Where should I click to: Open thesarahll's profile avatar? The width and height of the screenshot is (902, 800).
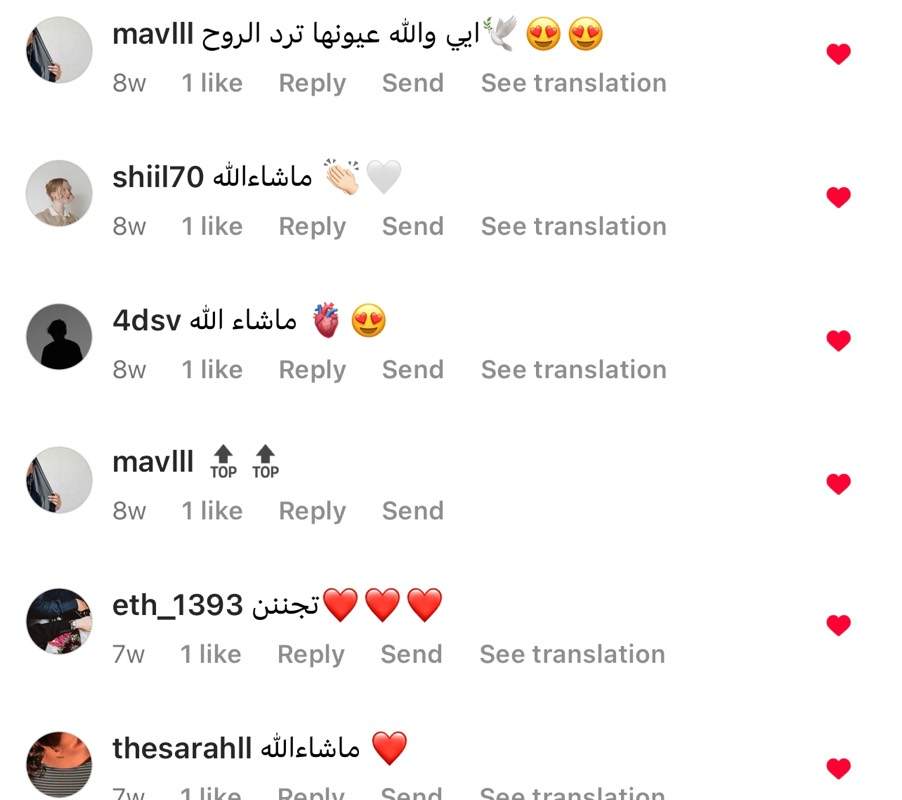[x=59, y=764]
